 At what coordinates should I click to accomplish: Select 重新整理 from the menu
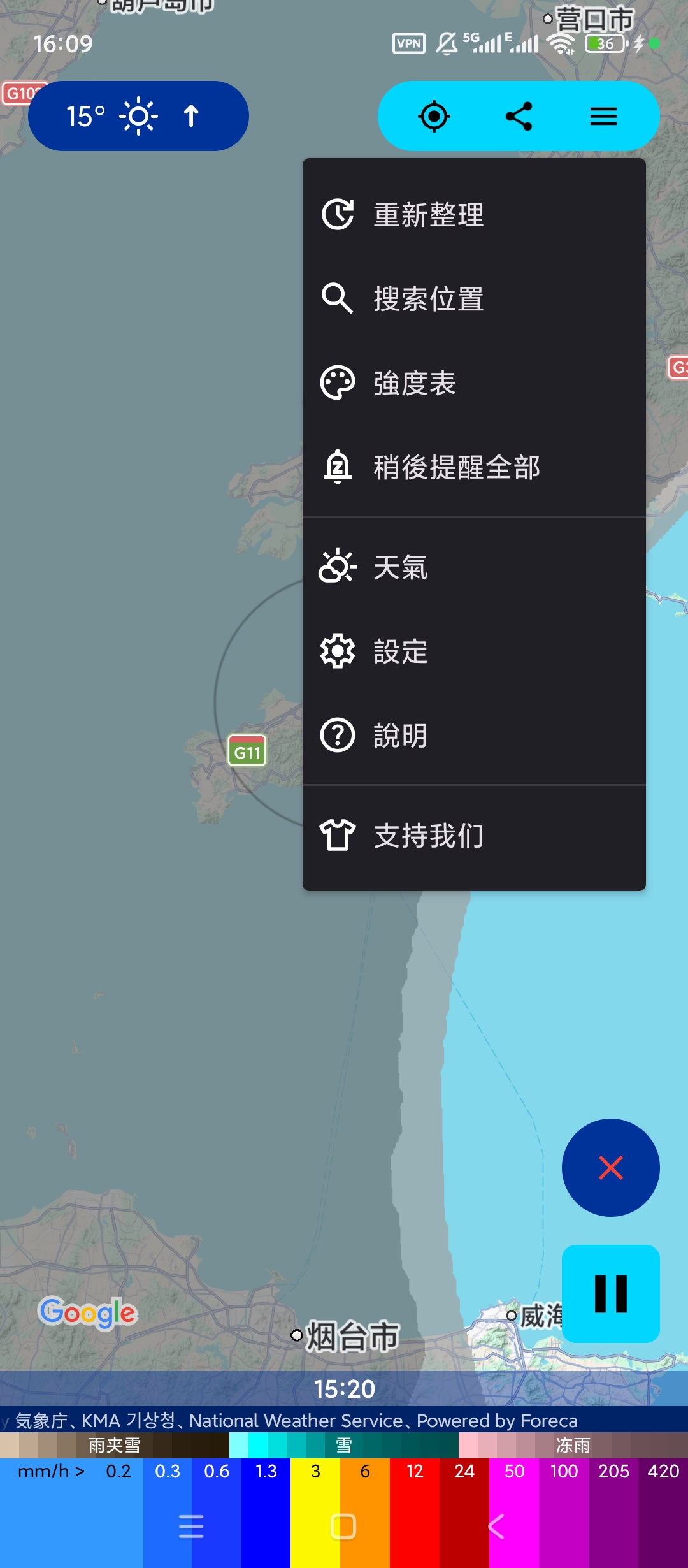(427, 215)
